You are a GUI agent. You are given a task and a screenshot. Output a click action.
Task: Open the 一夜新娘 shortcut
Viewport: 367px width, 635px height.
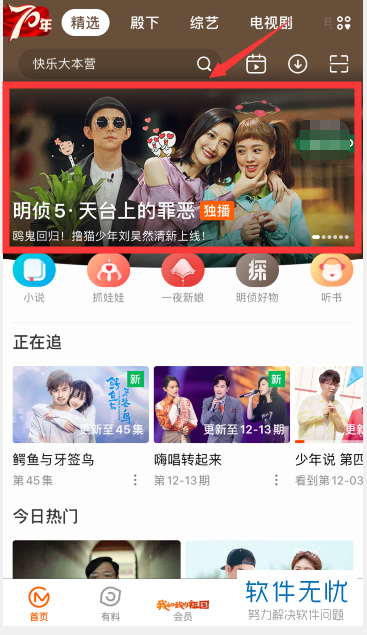[183, 278]
